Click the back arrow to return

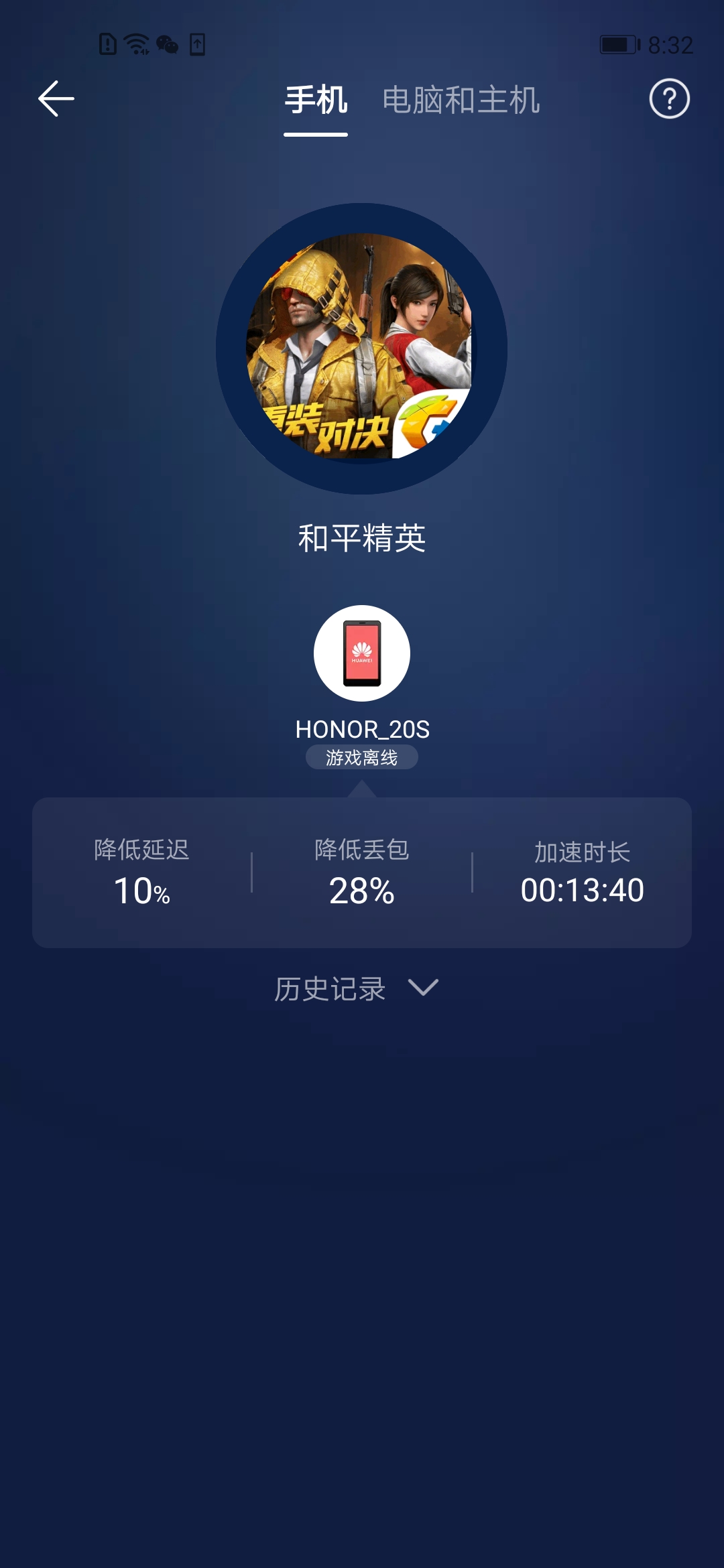click(56, 99)
